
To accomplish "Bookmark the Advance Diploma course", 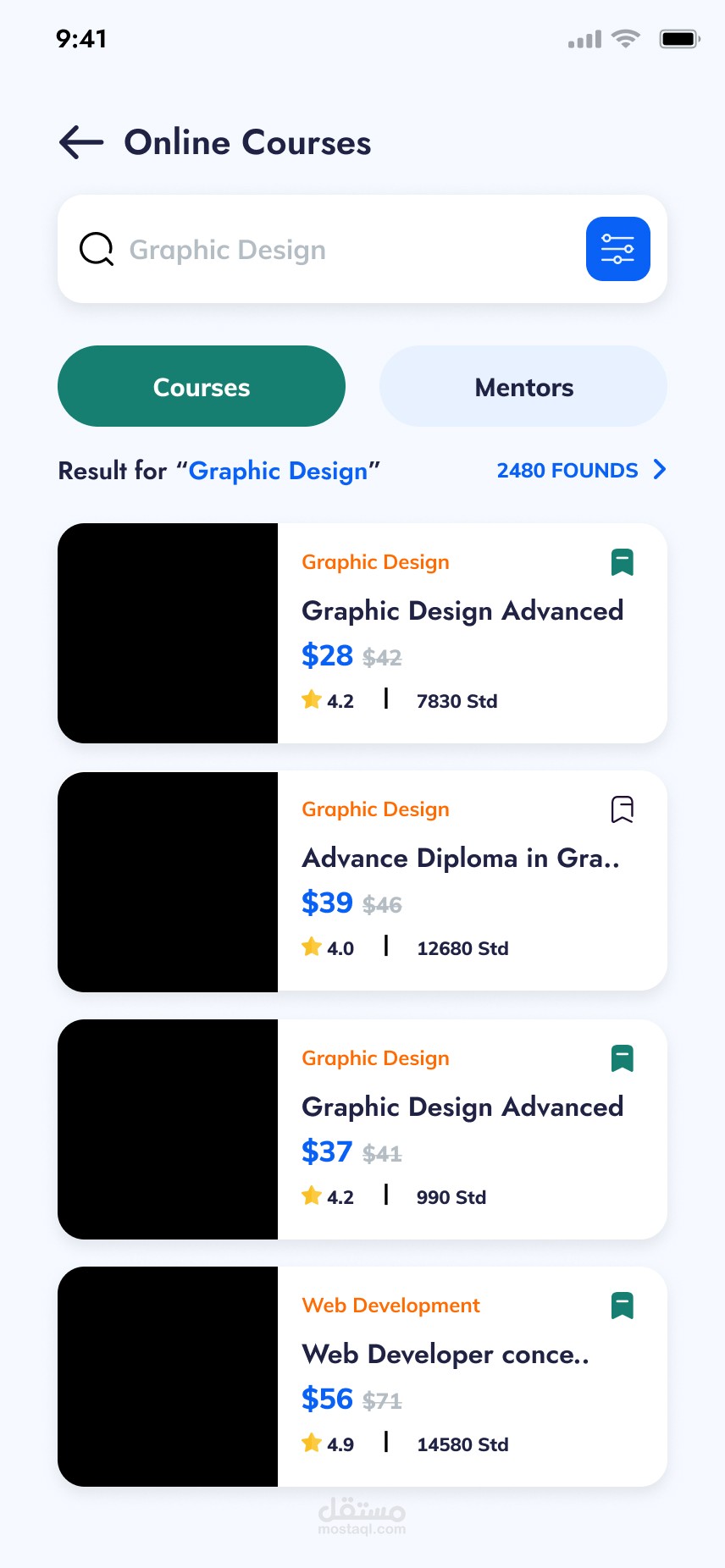I will (x=623, y=809).
